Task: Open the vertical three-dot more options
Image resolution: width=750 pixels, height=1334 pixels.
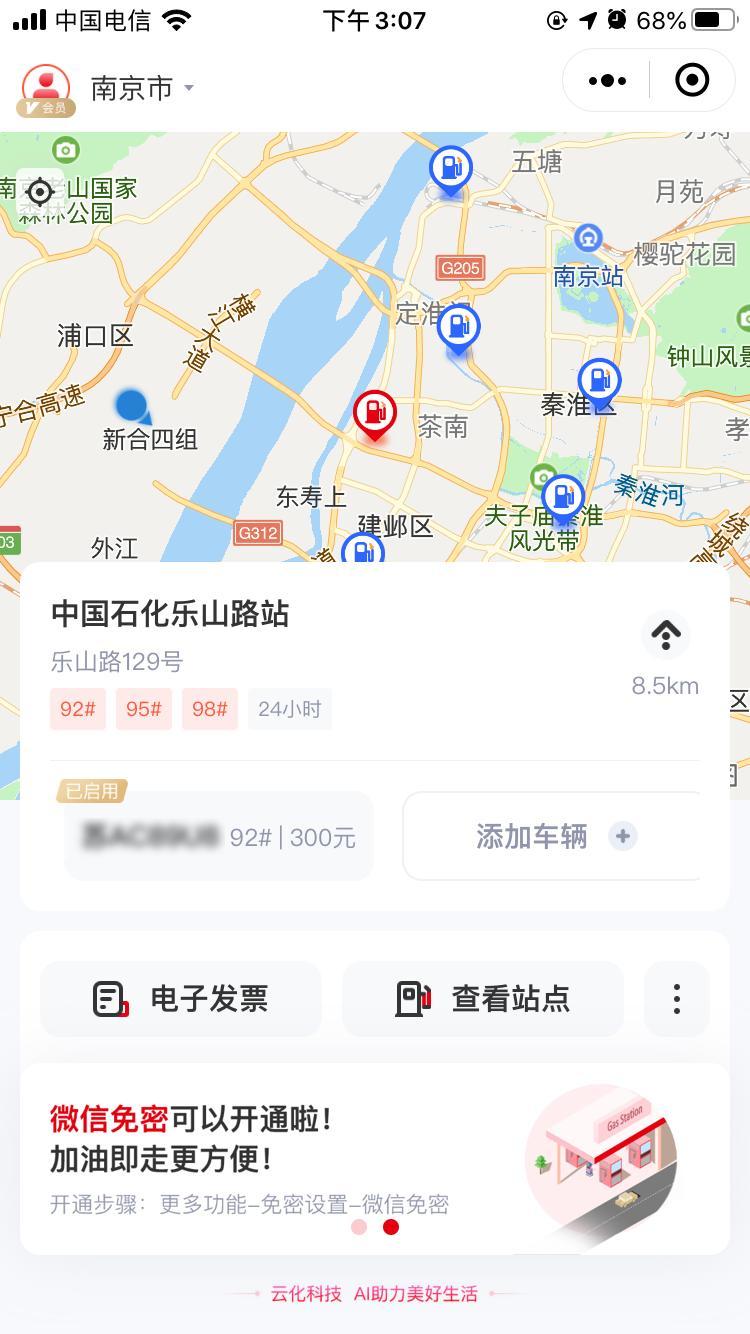Action: 676,997
